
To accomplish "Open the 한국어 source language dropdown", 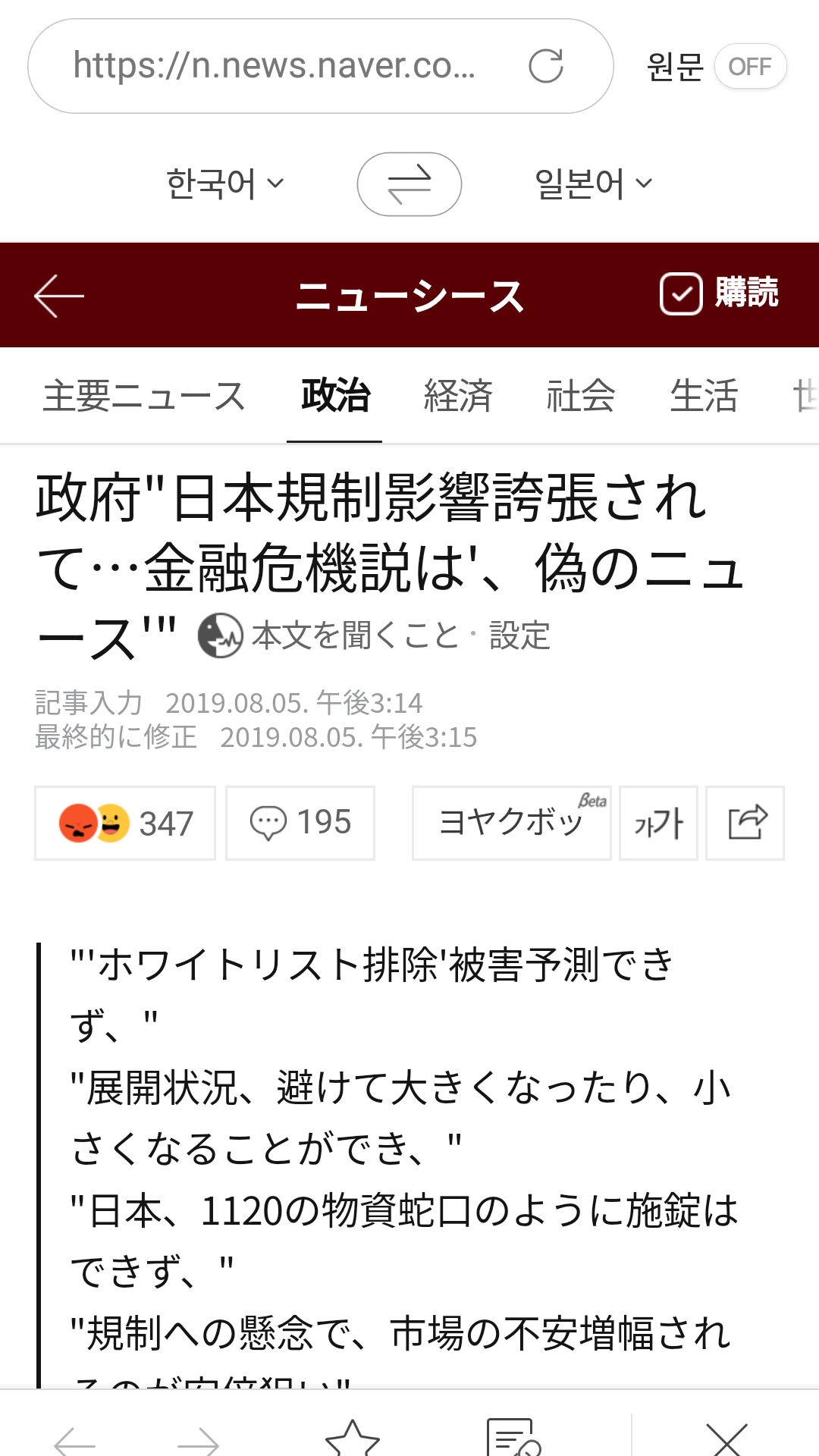I will click(224, 184).
